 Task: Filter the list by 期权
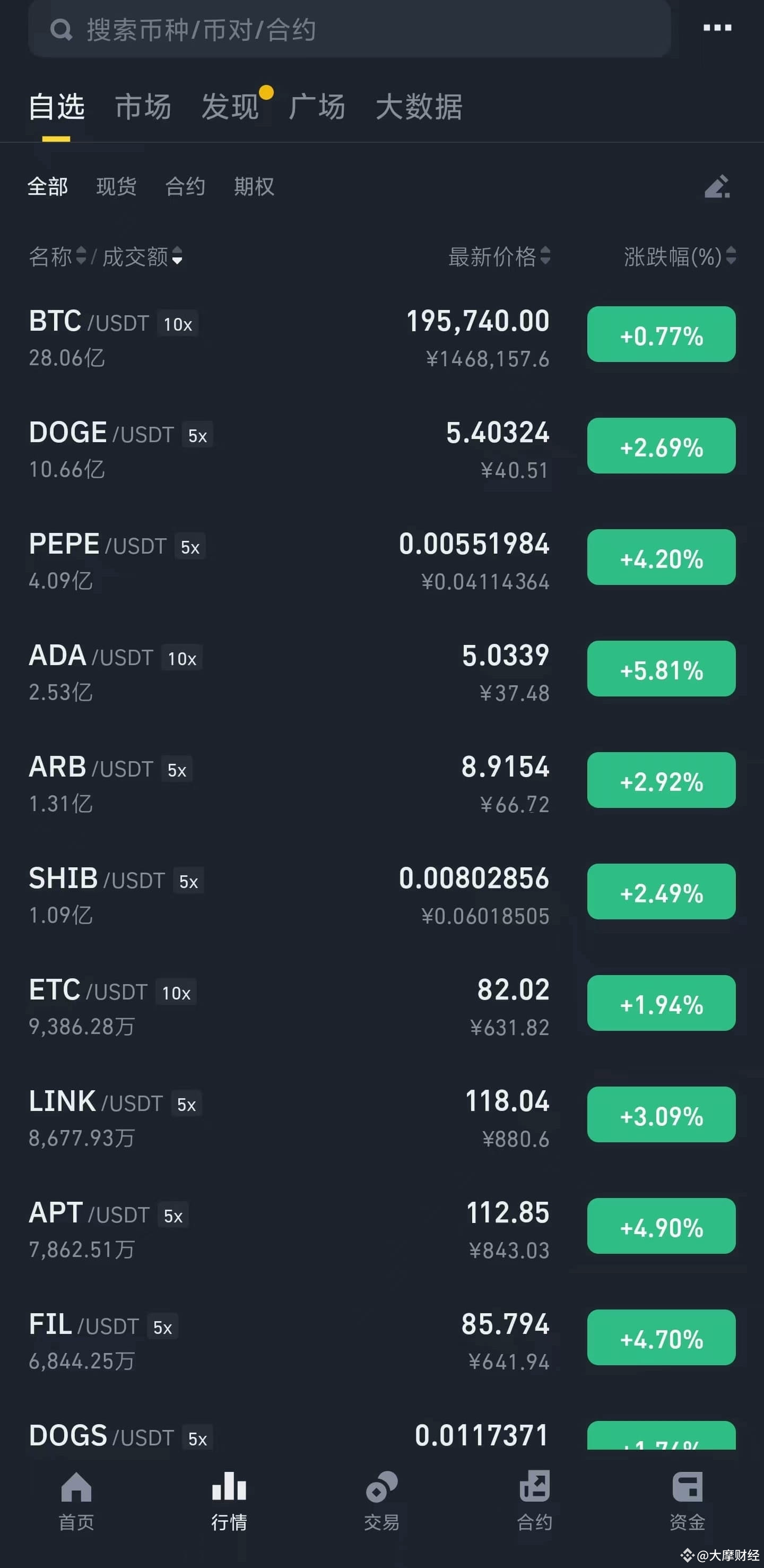click(x=254, y=187)
